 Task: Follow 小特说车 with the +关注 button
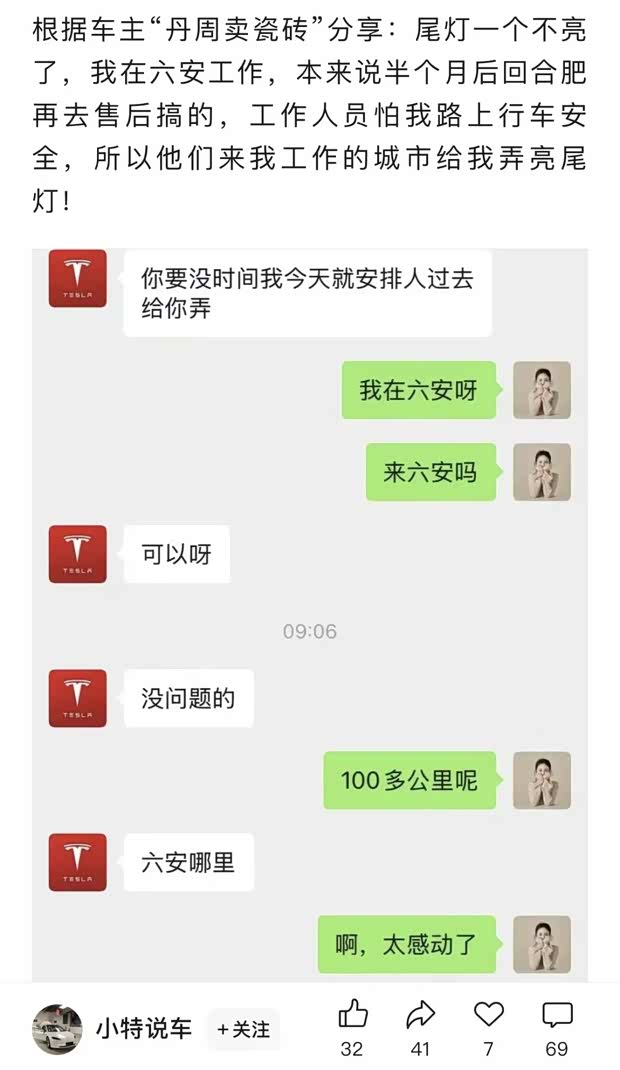tap(243, 1029)
